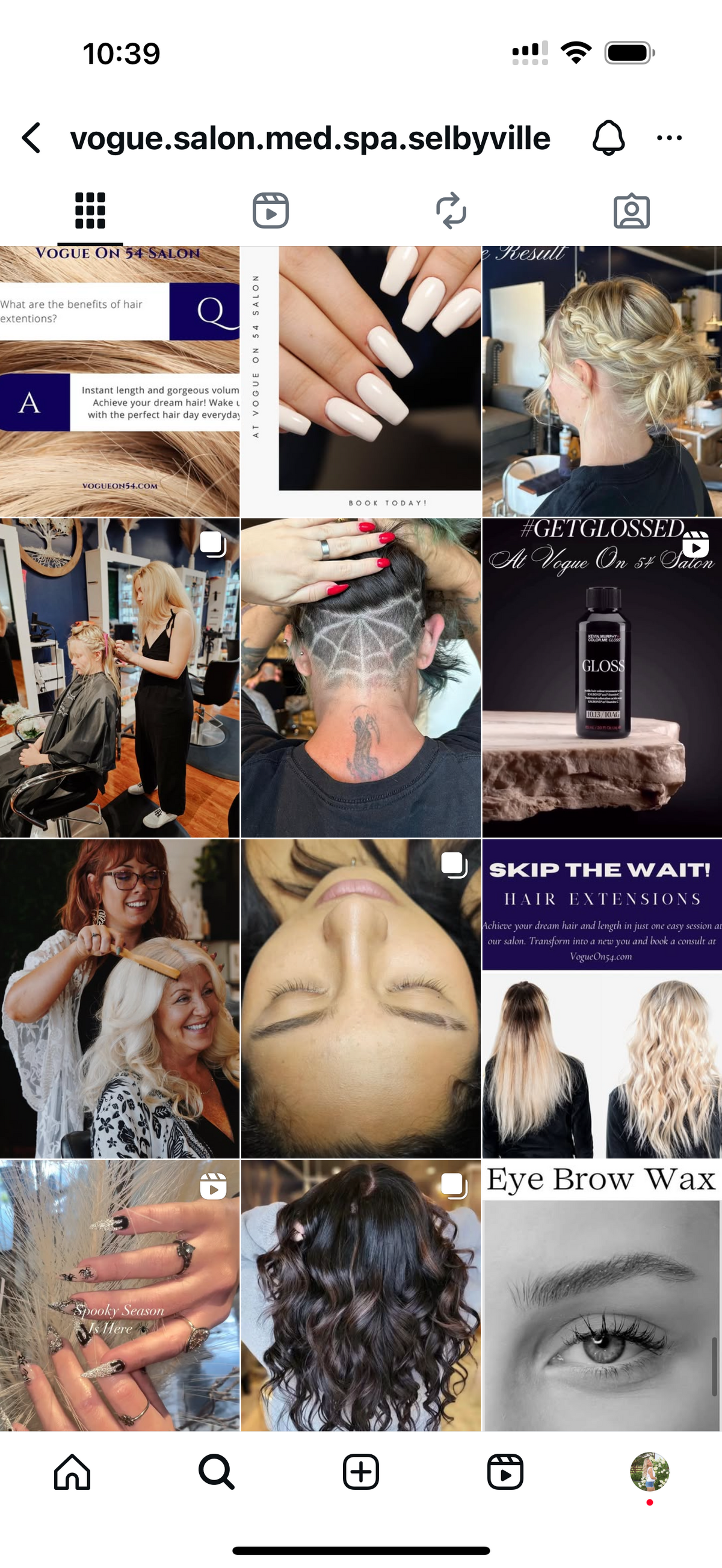The image size is (722, 1568).
Task: Open the spiderweb undercut haircut post
Action: (360, 677)
